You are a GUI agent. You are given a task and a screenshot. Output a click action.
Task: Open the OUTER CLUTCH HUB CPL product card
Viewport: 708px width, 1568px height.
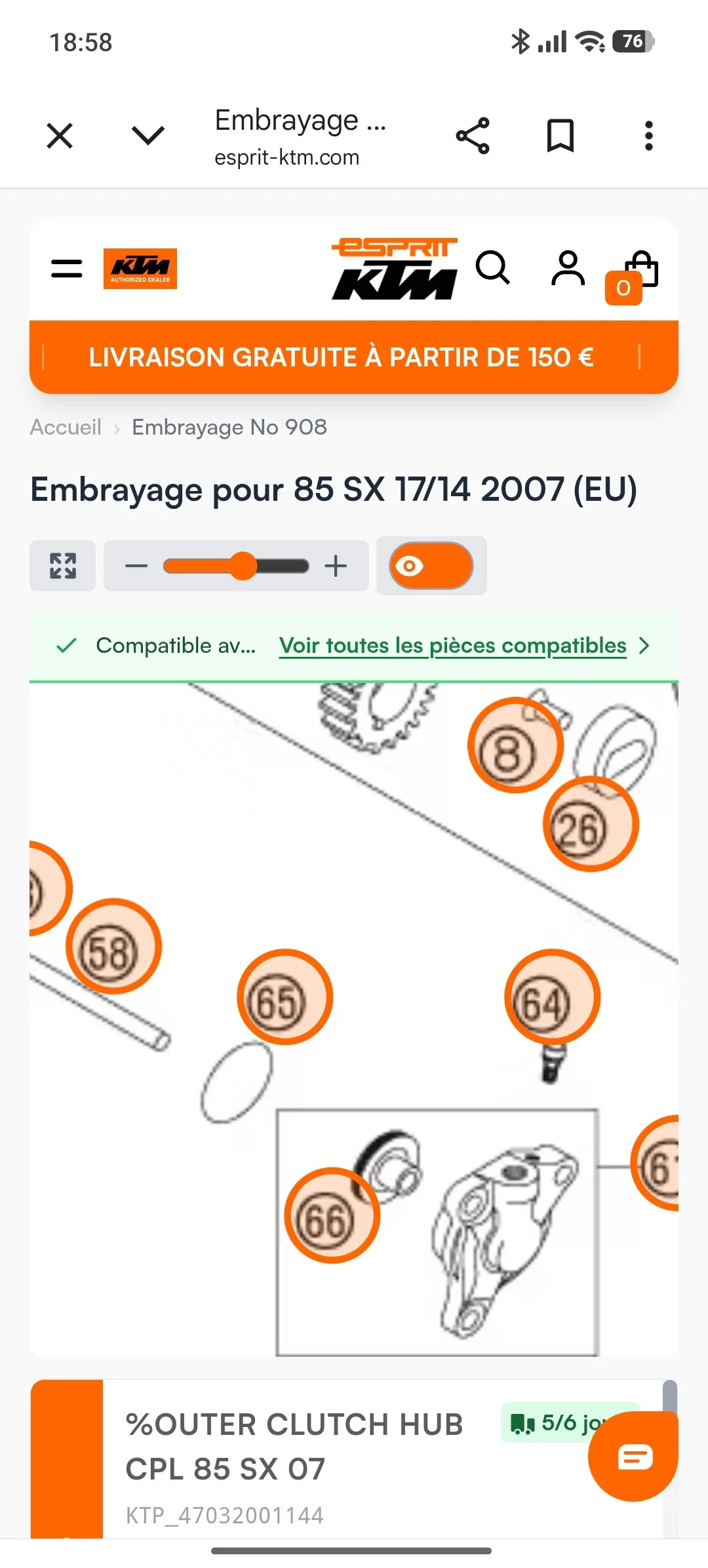coord(354,1459)
